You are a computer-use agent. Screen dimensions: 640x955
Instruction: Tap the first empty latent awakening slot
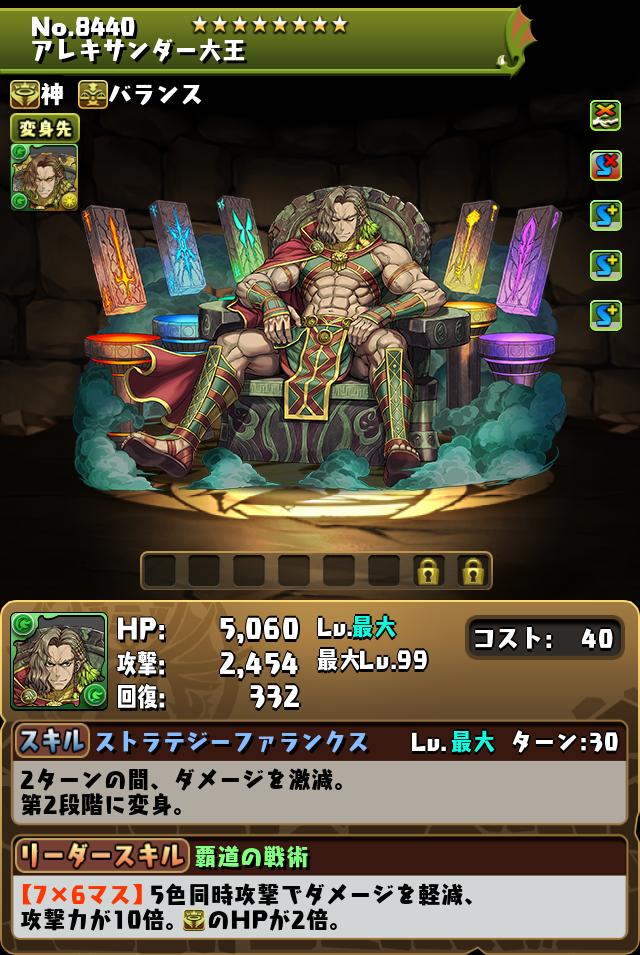click(x=160, y=571)
